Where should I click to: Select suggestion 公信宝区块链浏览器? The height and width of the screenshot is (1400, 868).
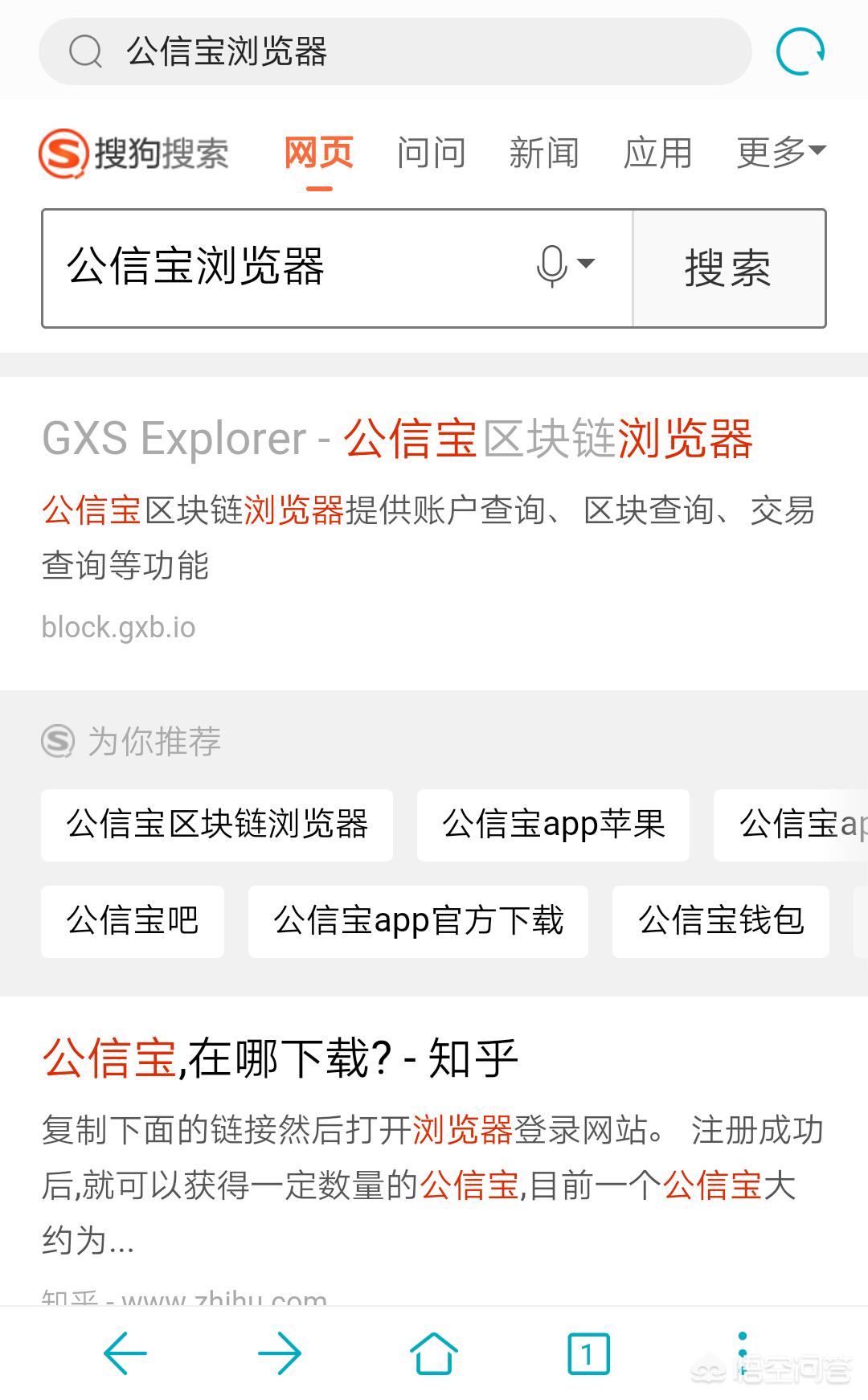pos(217,825)
